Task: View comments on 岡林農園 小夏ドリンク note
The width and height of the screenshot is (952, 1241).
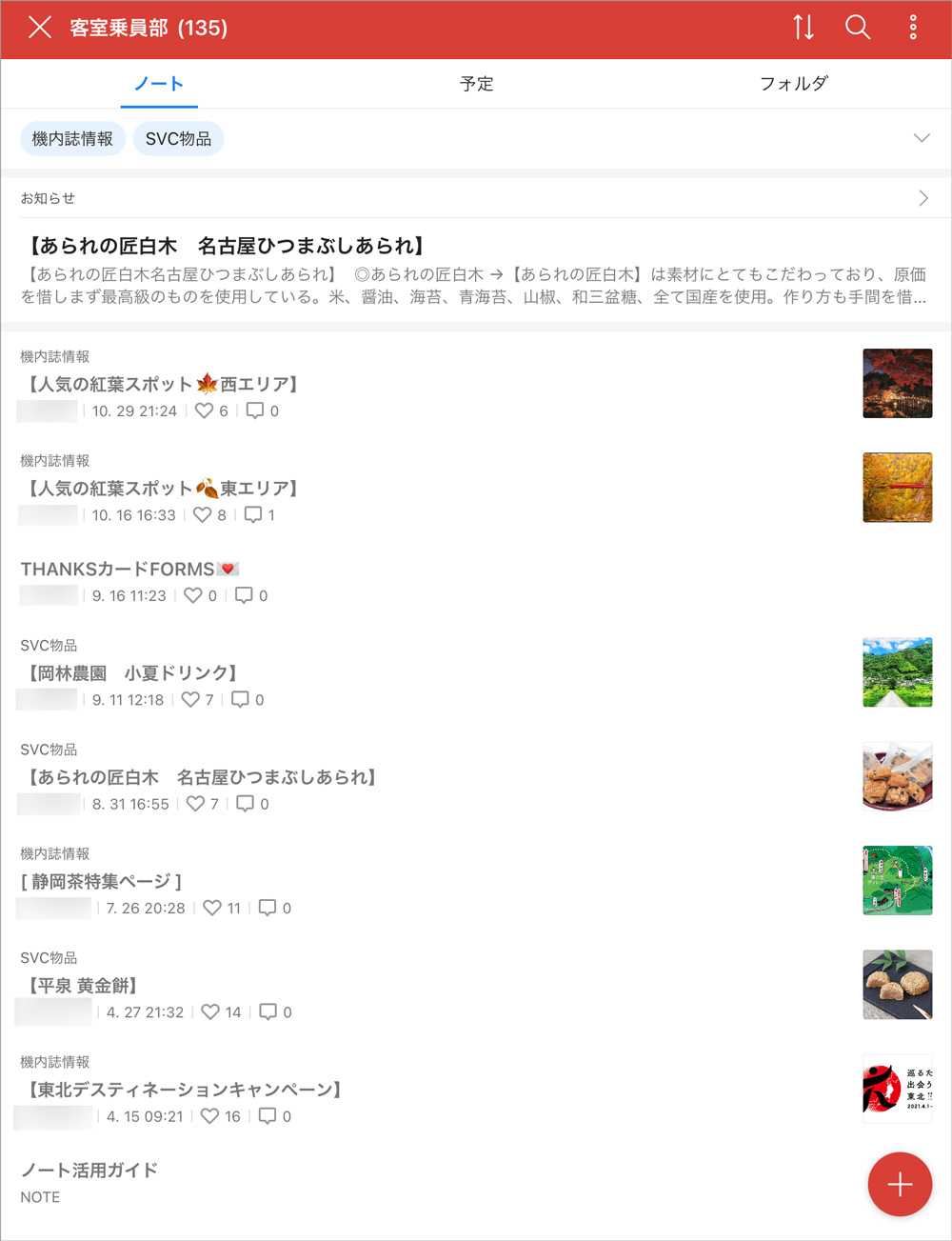Action: click(241, 700)
